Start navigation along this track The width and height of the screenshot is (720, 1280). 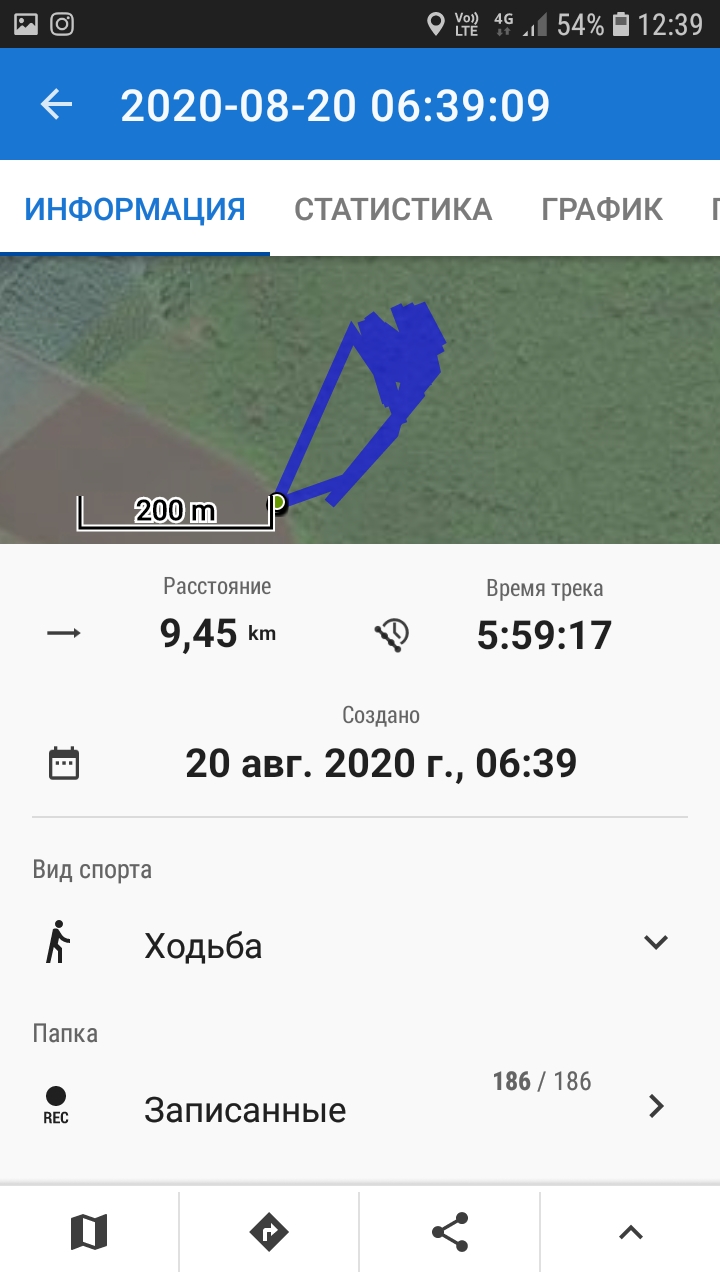269,1232
